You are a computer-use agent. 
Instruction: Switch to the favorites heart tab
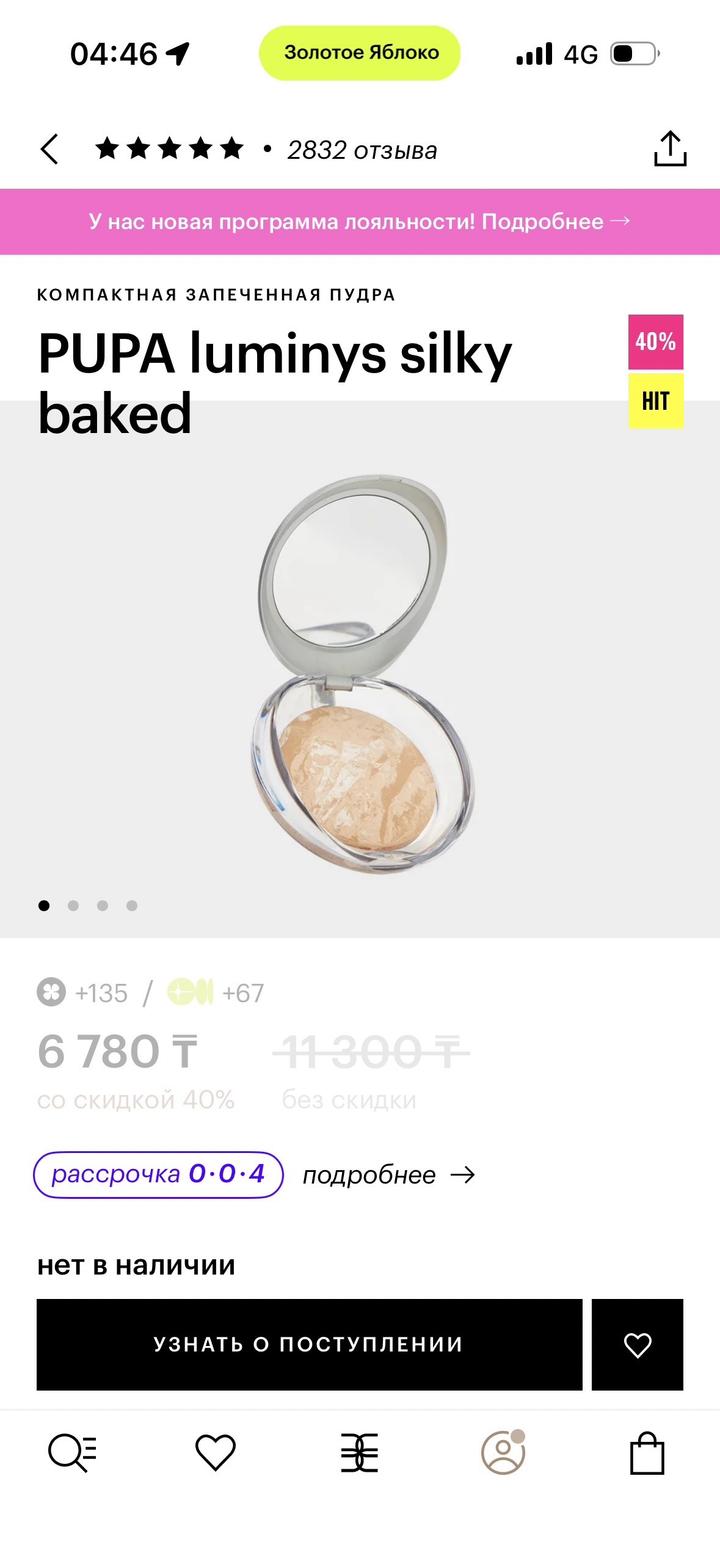[x=215, y=1453]
